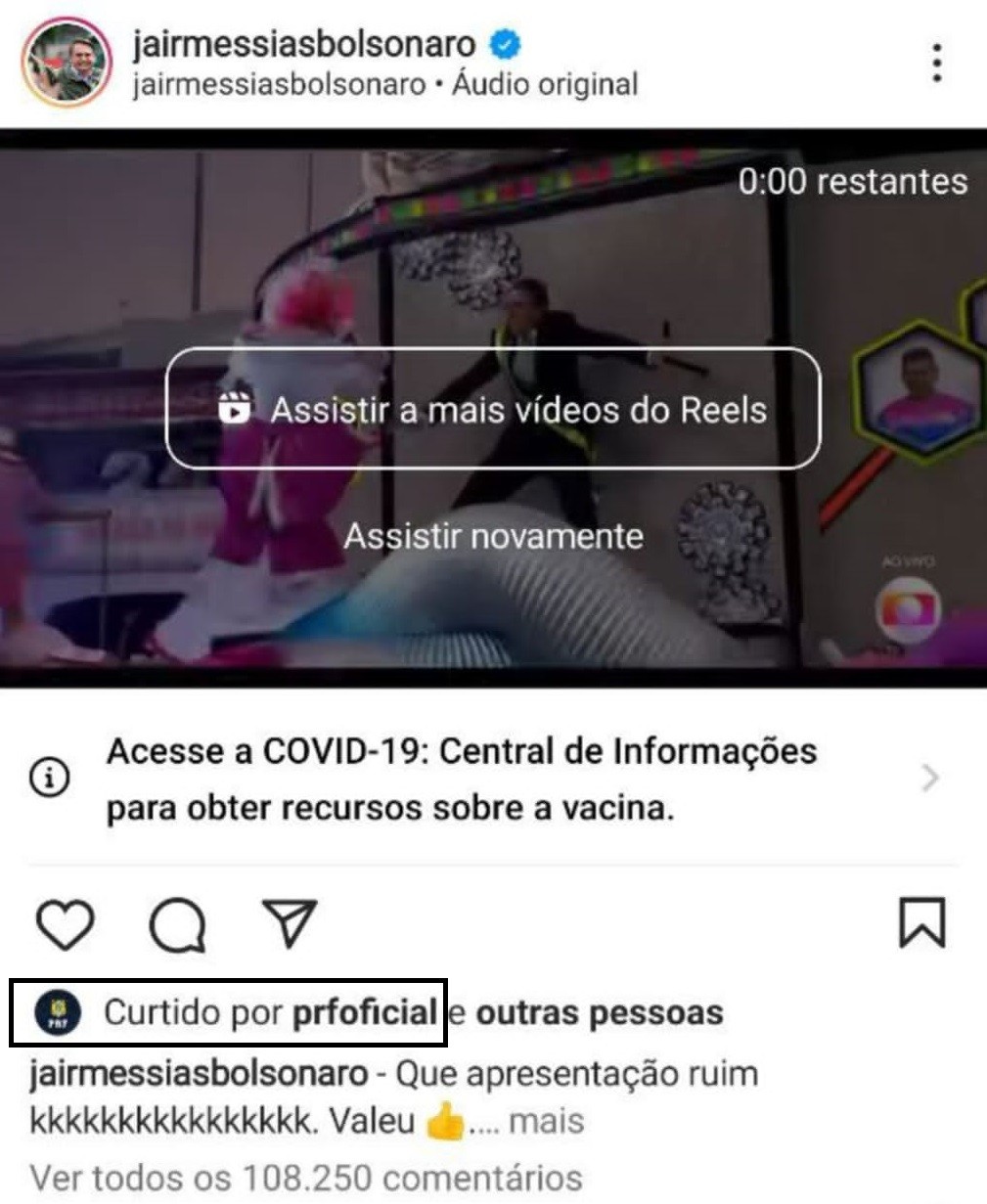Open the post's three-dot overflow menu
This screenshot has height=1204, width=987.
click(937, 64)
